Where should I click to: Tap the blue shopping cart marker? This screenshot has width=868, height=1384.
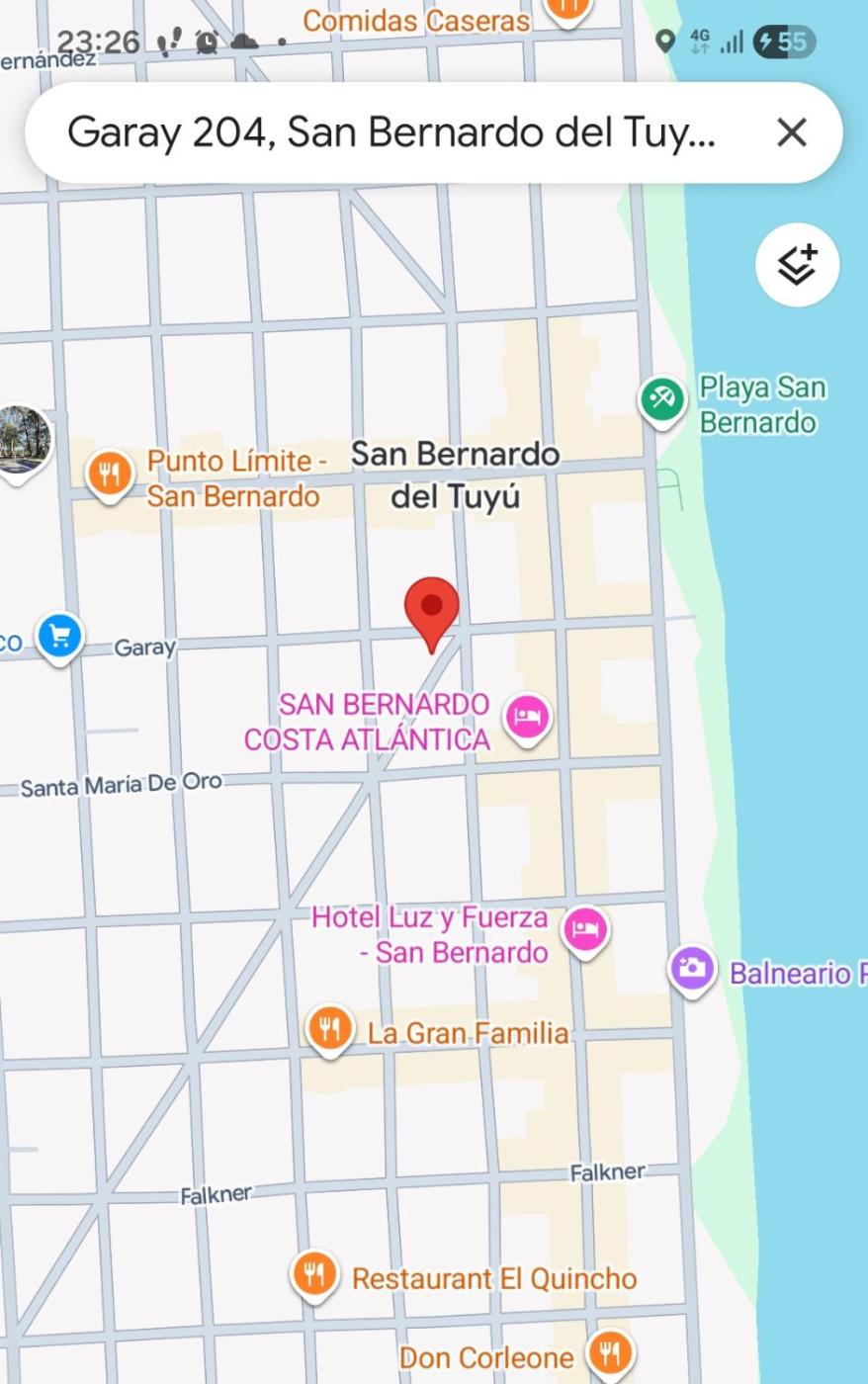coord(59,636)
